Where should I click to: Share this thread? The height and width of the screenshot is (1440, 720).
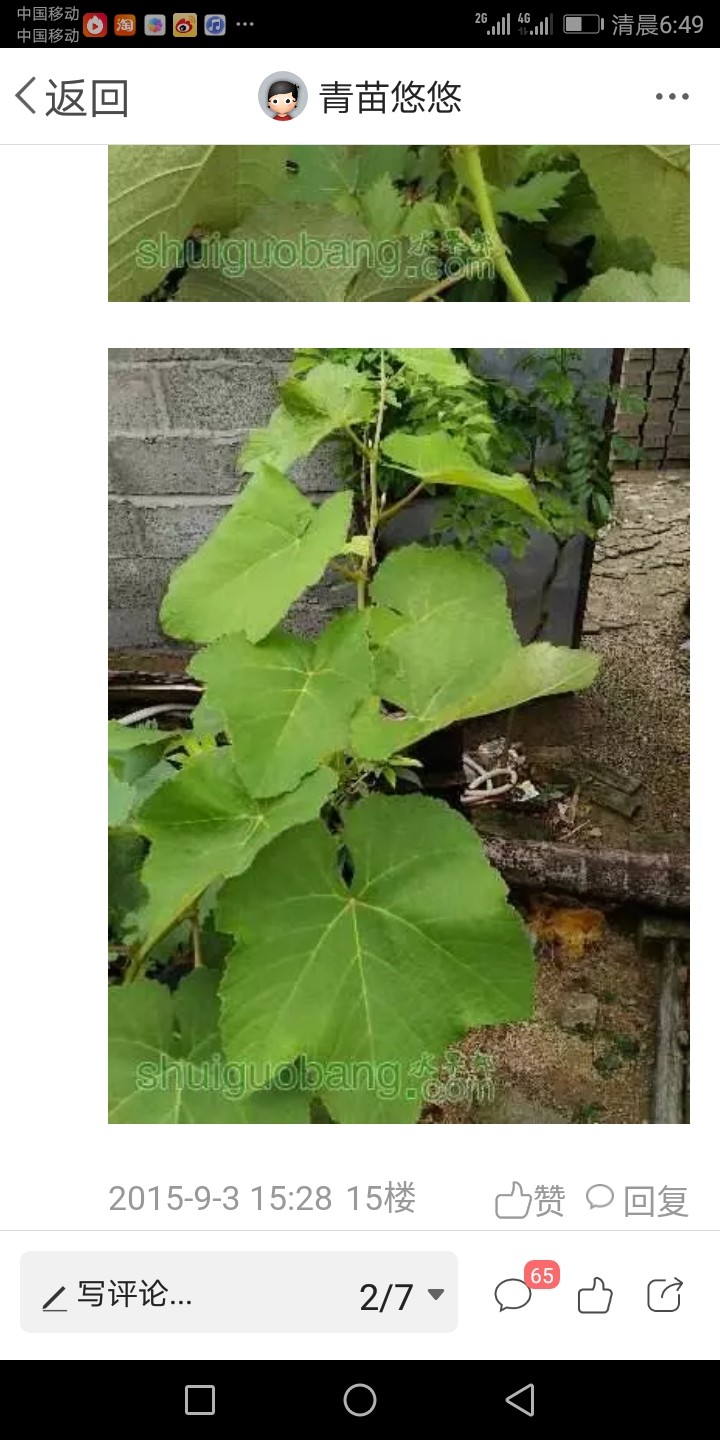pos(665,1295)
